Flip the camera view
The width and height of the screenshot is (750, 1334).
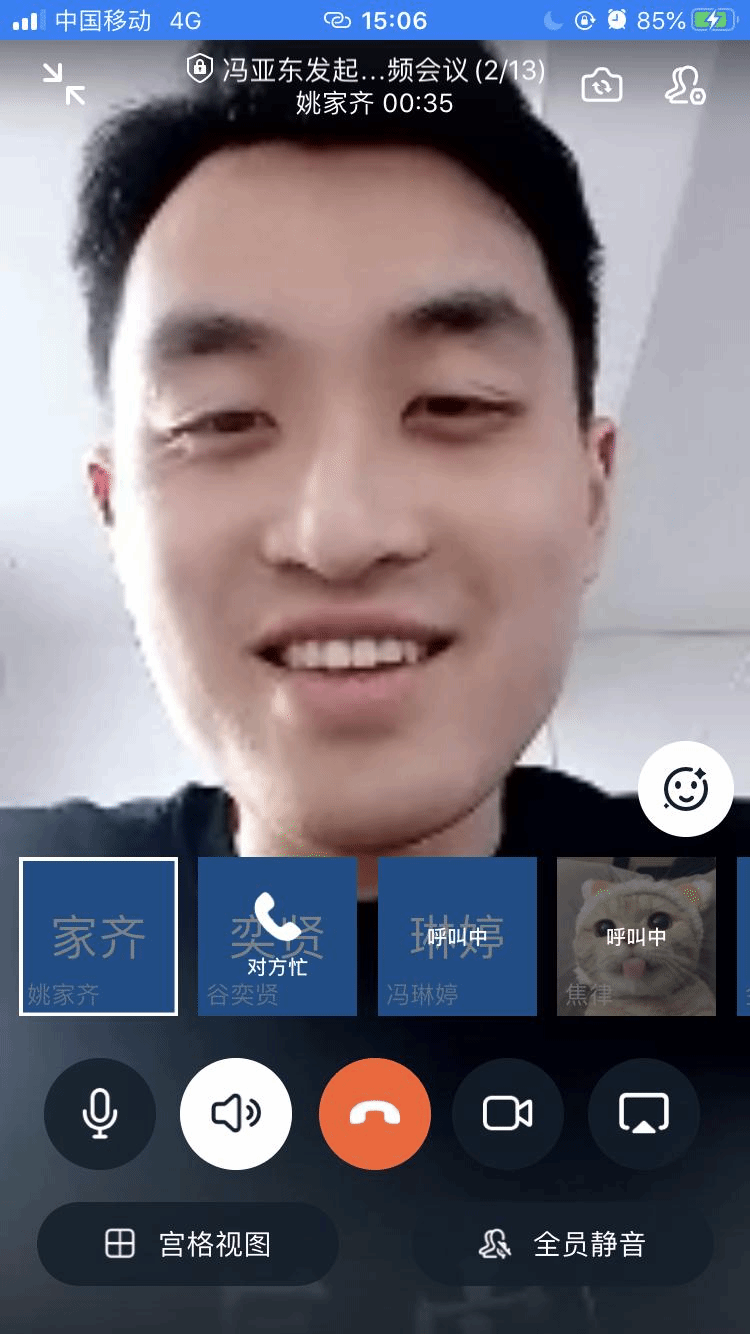click(602, 86)
